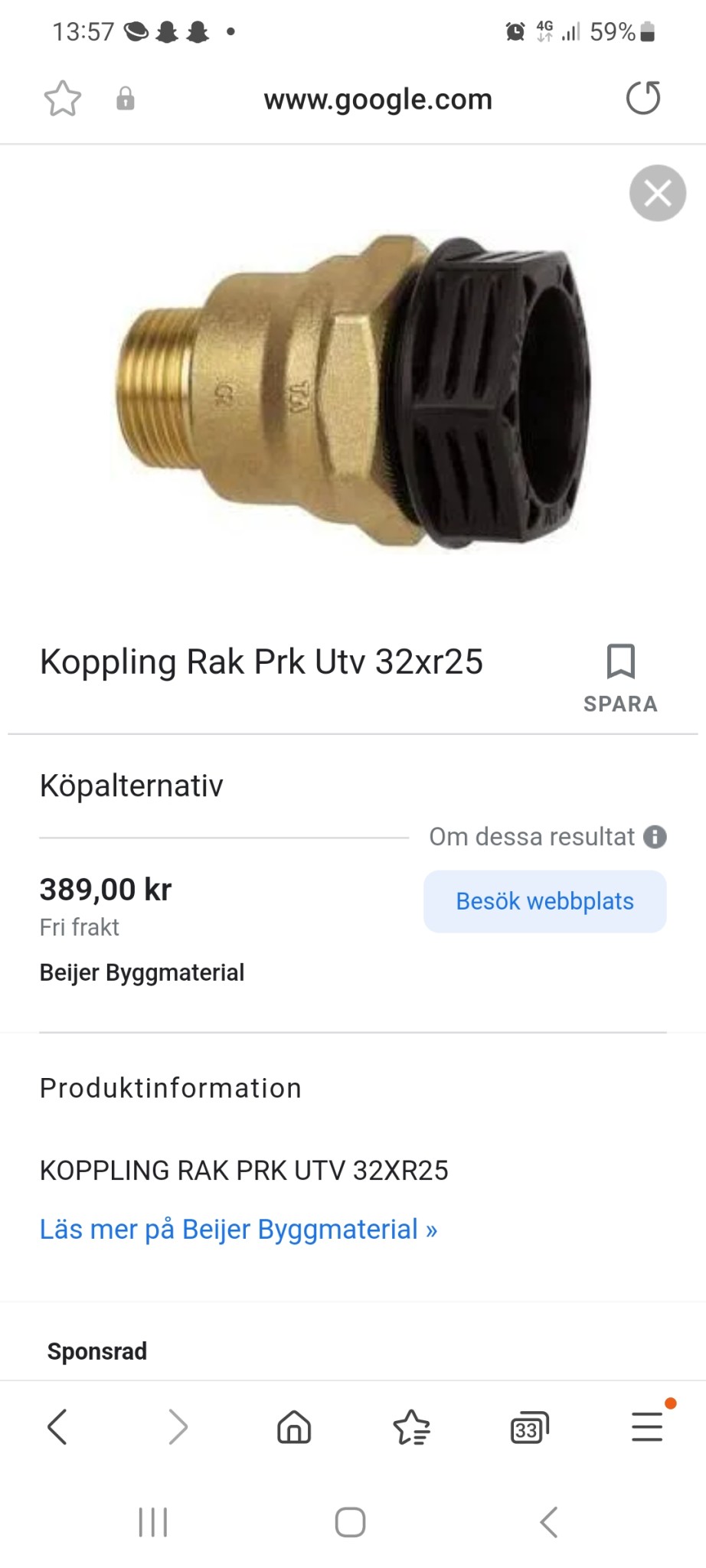Save product with the SPARA bookmark
The height and width of the screenshot is (1568, 706).
[x=620, y=678]
